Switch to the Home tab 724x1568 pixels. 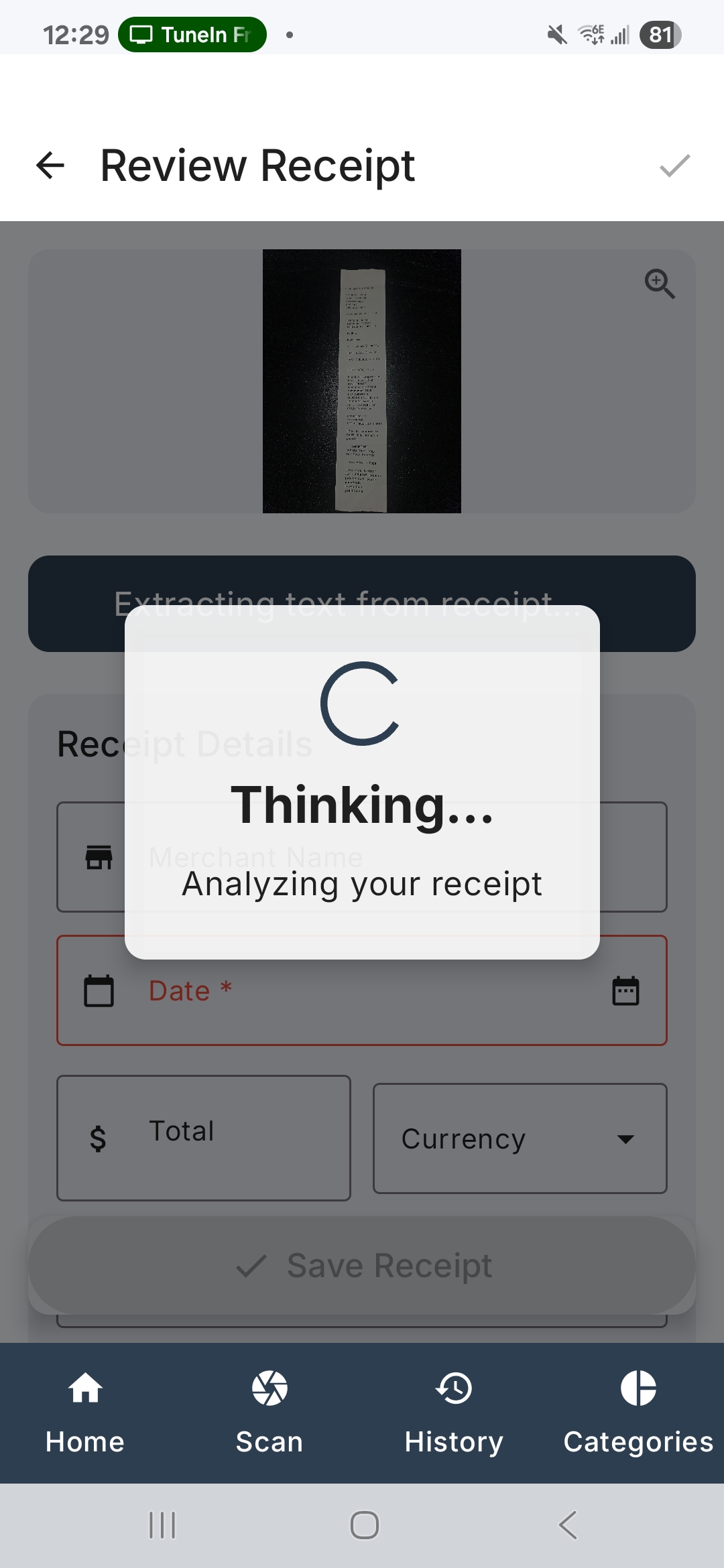pos(85,1412)
